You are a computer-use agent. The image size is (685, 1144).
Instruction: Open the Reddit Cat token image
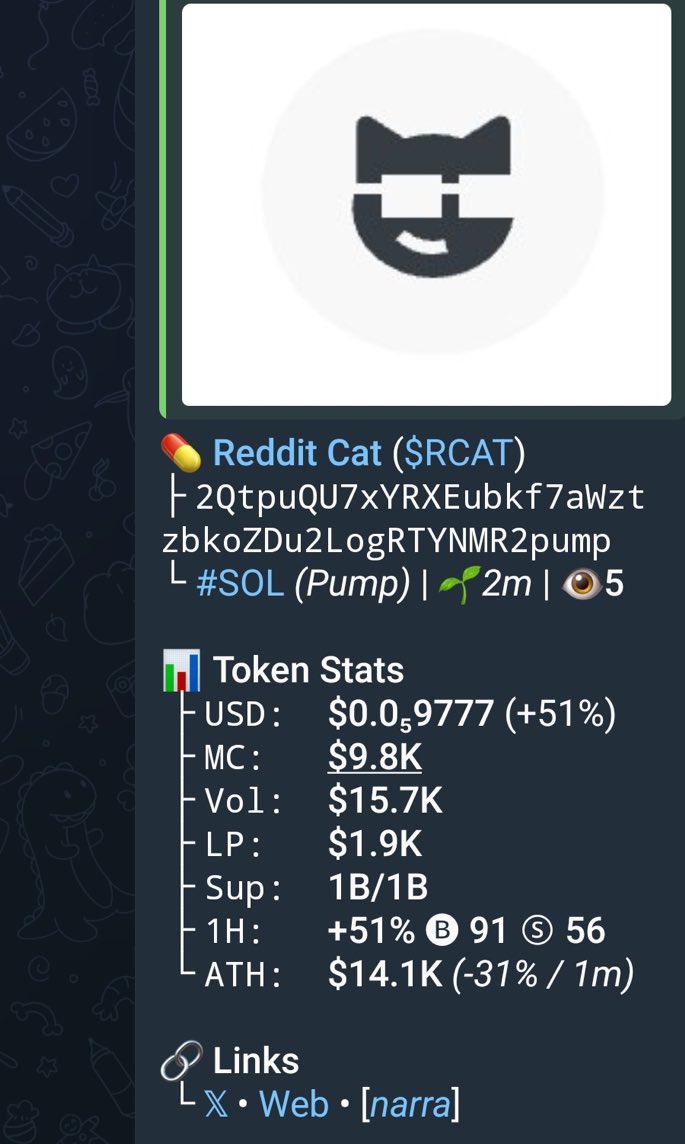click(x=426, y=205)
